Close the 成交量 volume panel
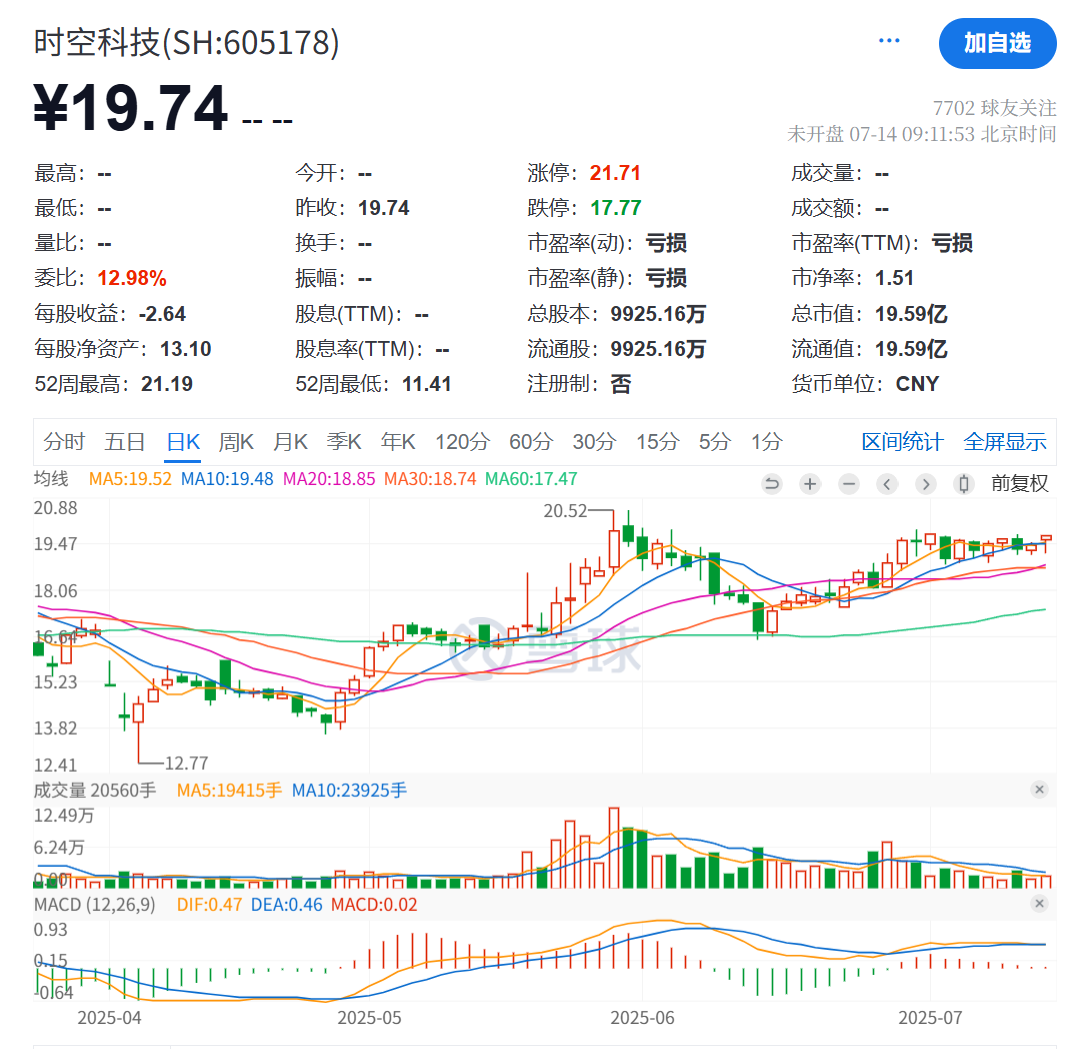Viewport: 1079px width, 1049px height. [1039, 790]
